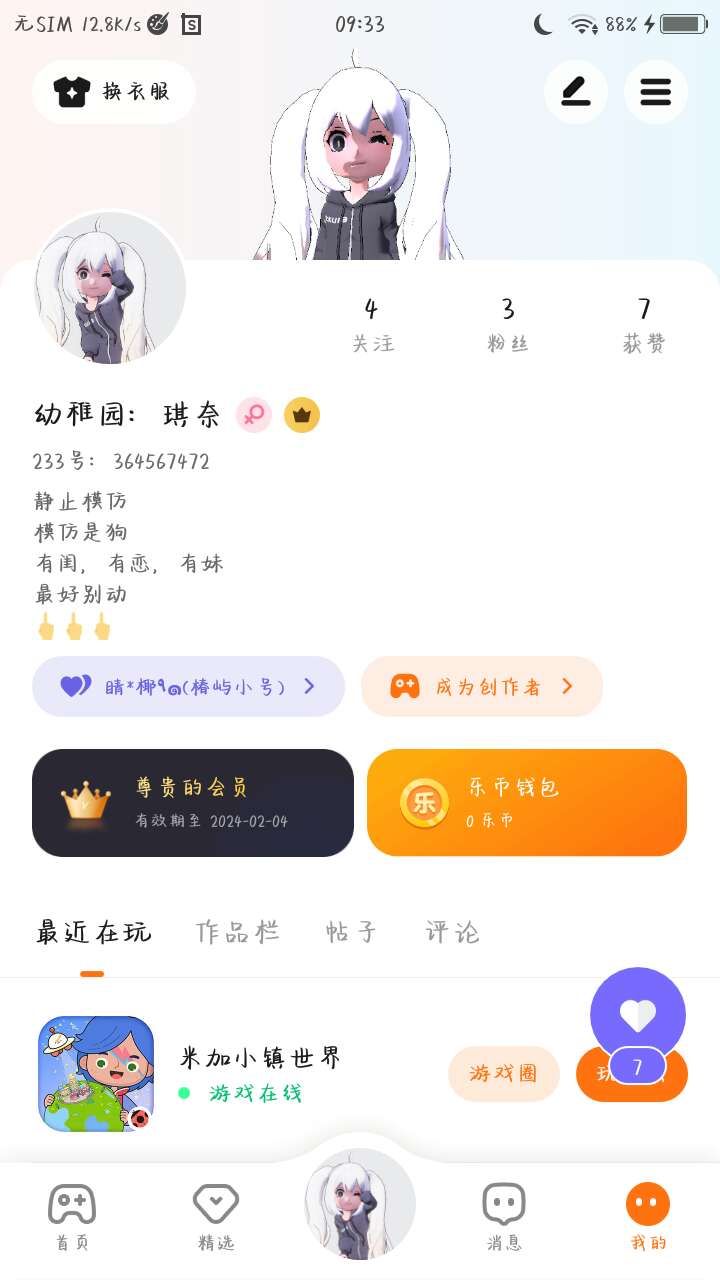Open the linked 椿屿小号 partner chip
The image size is (720, 1280).
188,686
